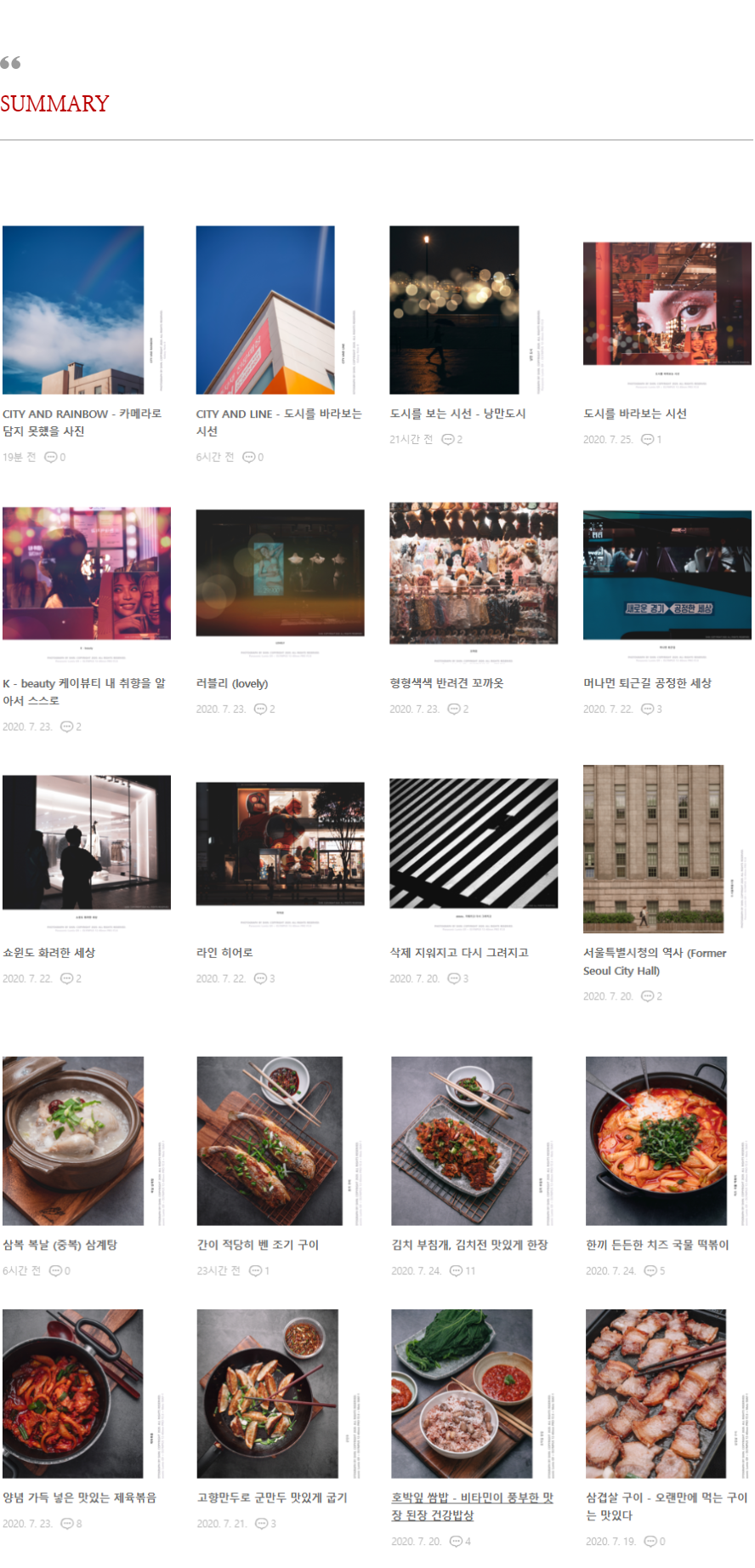Open the 제육볶음 post
Viewport: 755px width, 1568px height.
tap(79, 1497)
